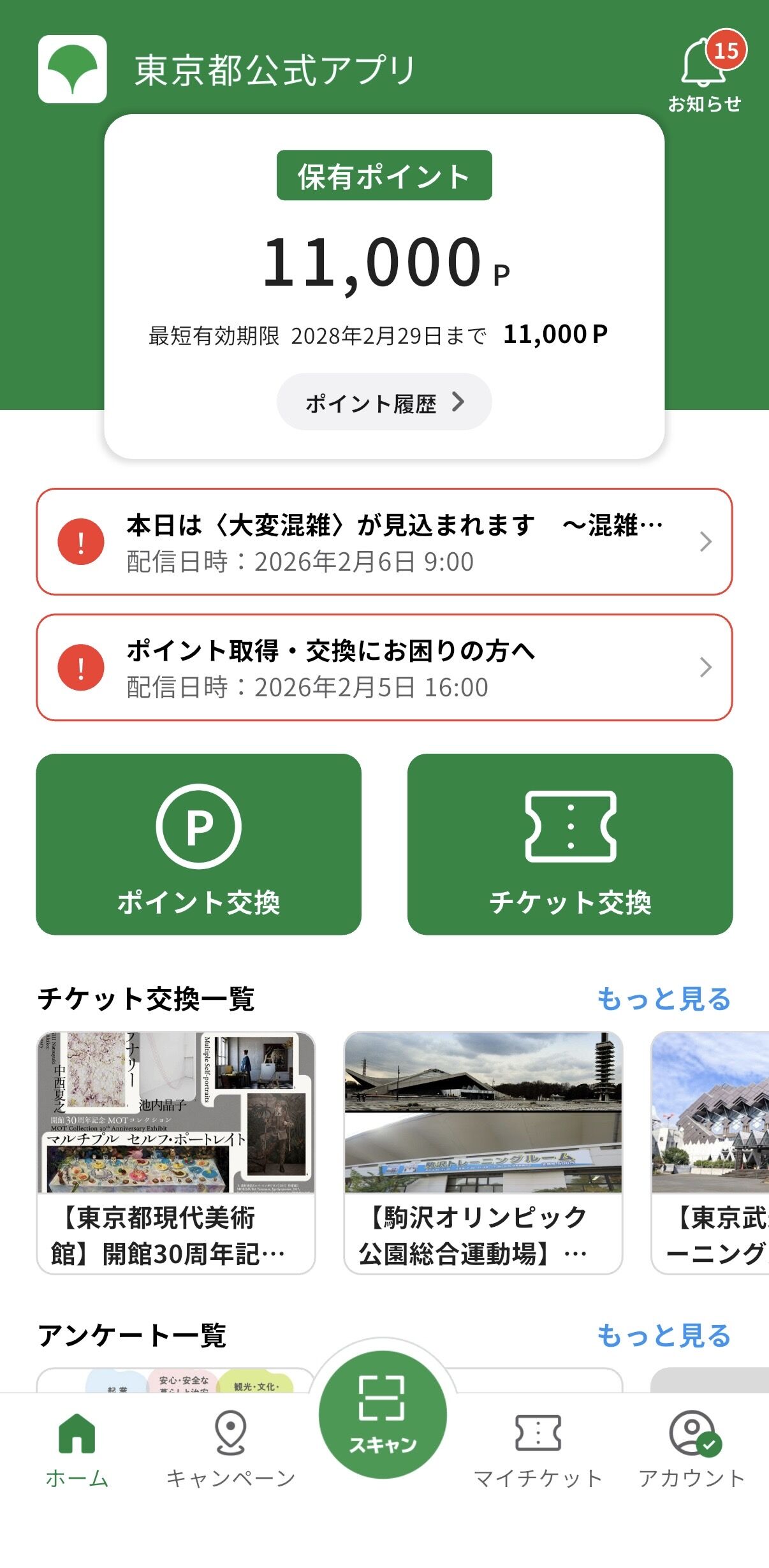The image size is (769, 1568).
Task: Open the 本日は〈大変混雑〉 notice
Action: (x=384, y=542)
